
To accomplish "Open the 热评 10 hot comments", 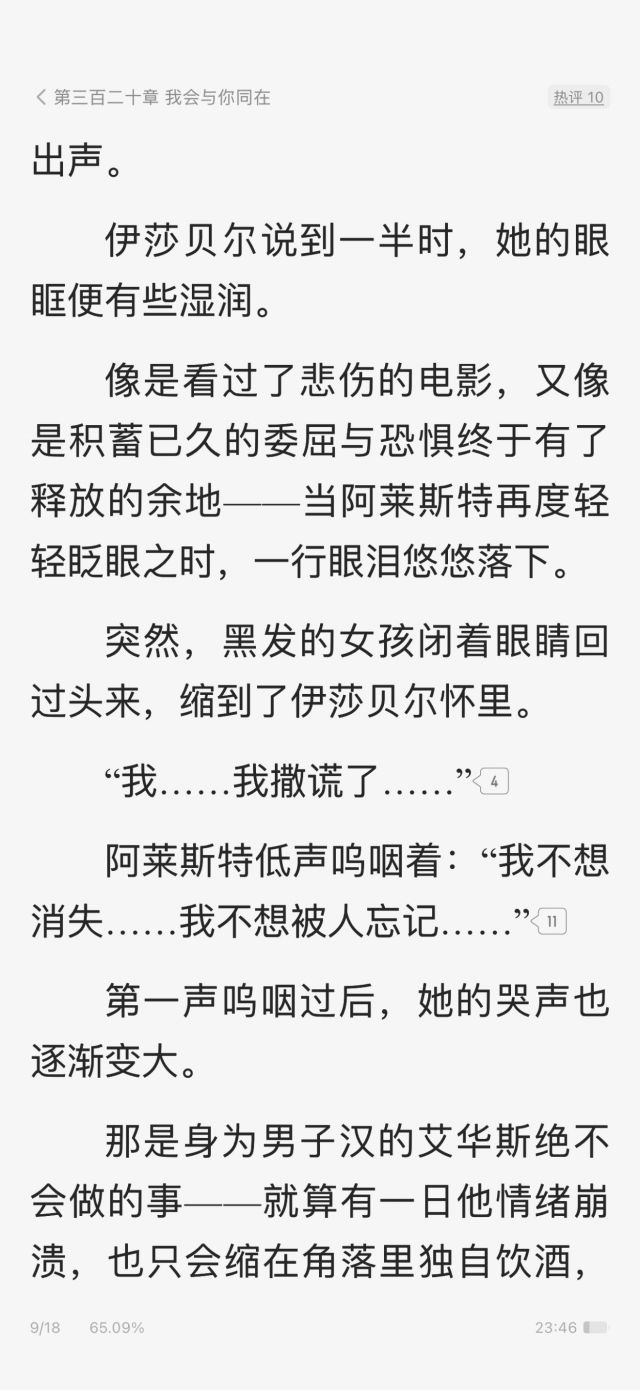I will [x=579, y=97].
